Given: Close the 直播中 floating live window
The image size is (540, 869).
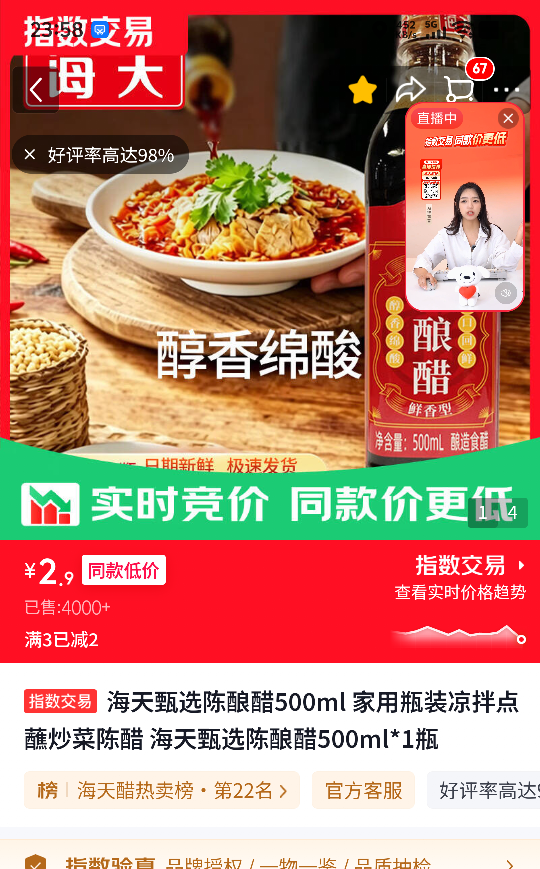Looking at the screenshot, I should tap(508, 118).
